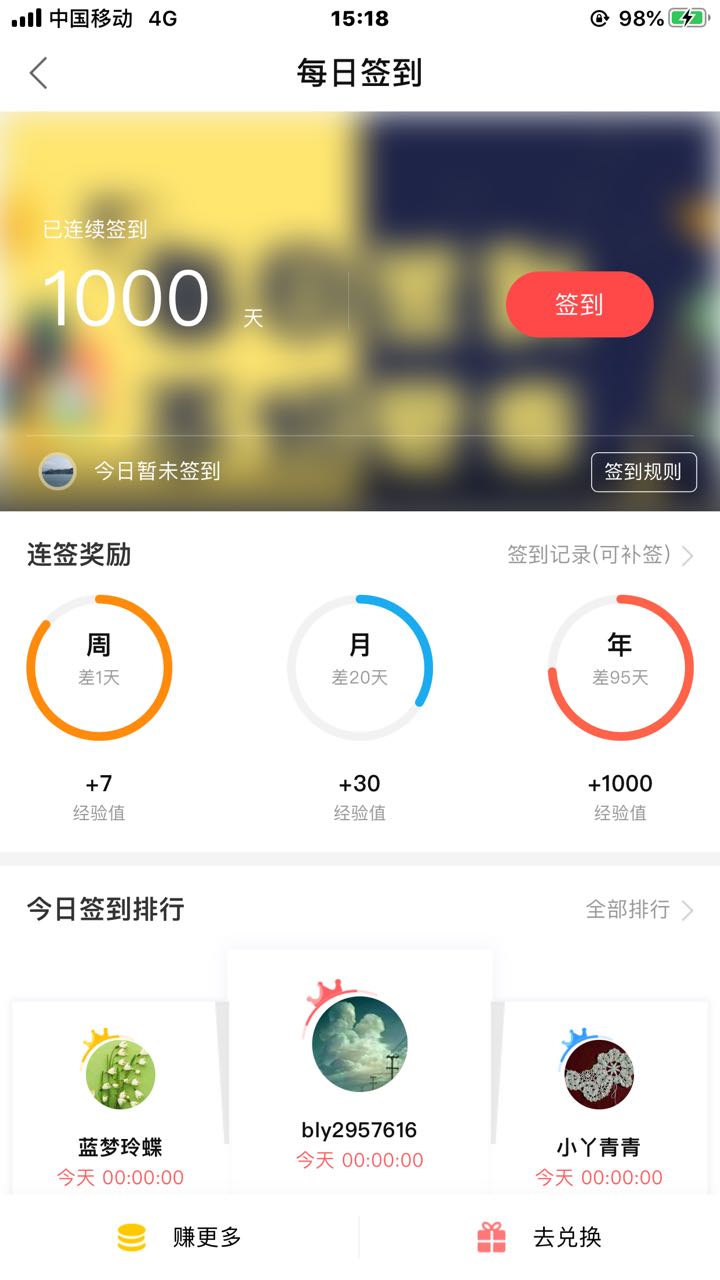This screenshot has width=720, height=1280.
Task: Open 签到记录(可补签) check-in records
Action: click(x=600, y=555)
